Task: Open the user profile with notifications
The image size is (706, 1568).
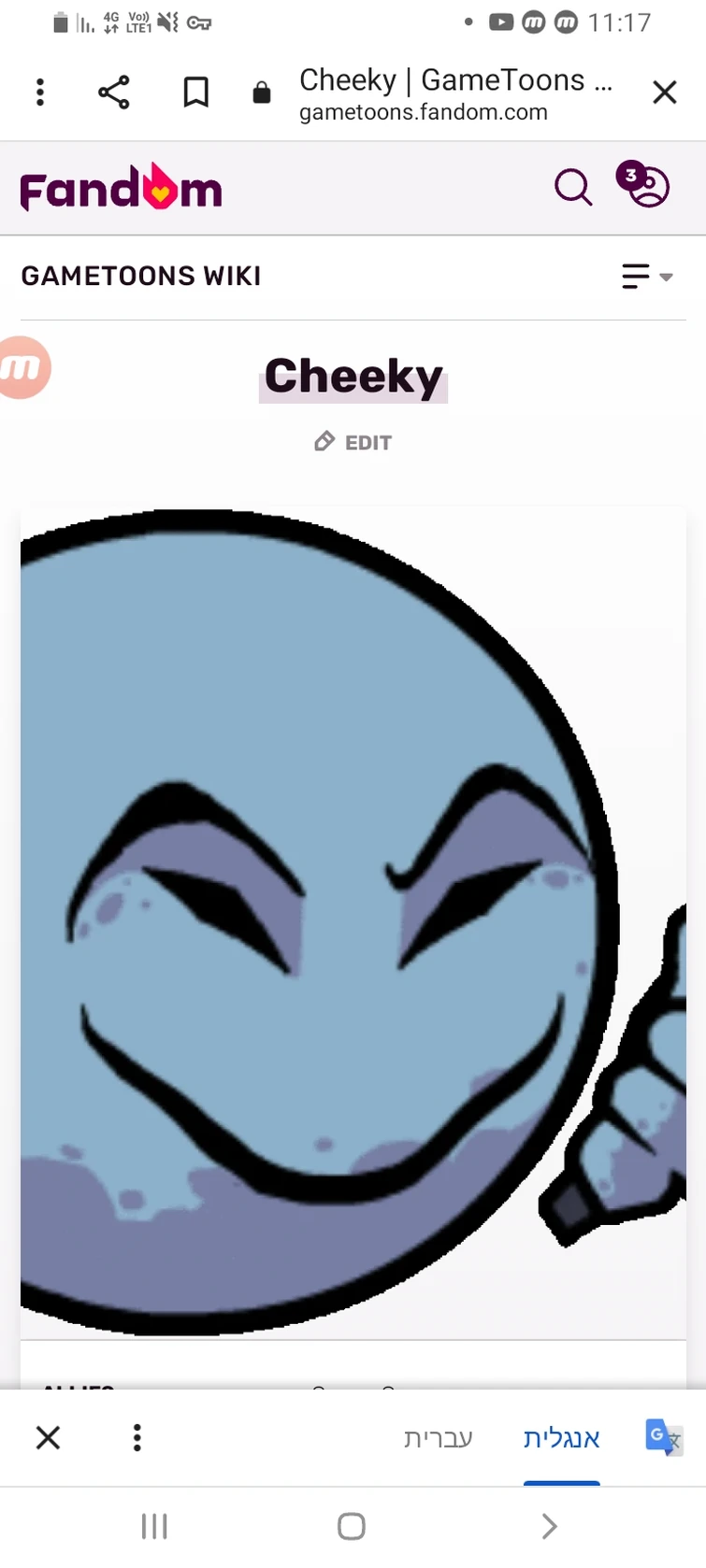Action: (643, 185)
